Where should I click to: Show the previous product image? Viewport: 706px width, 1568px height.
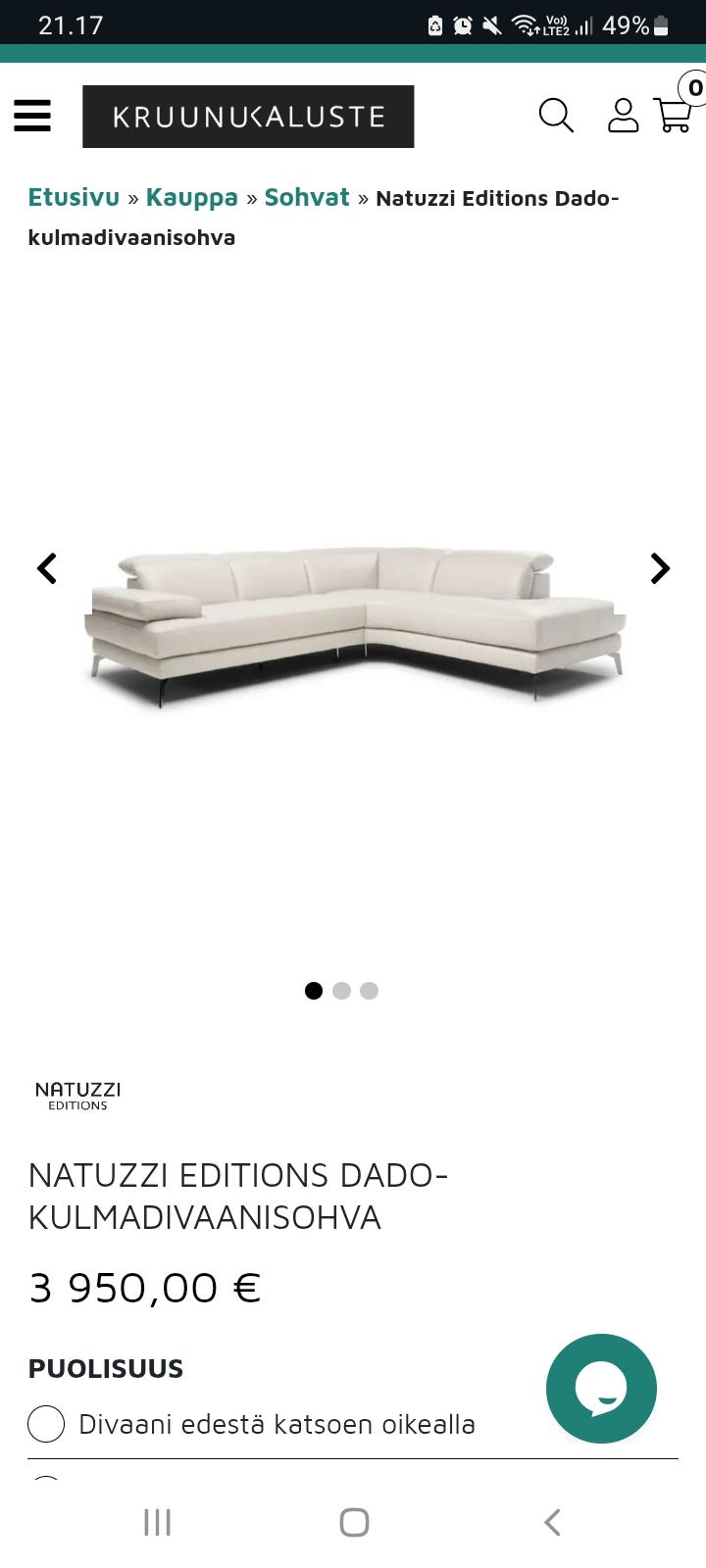[x=47, y=568]
